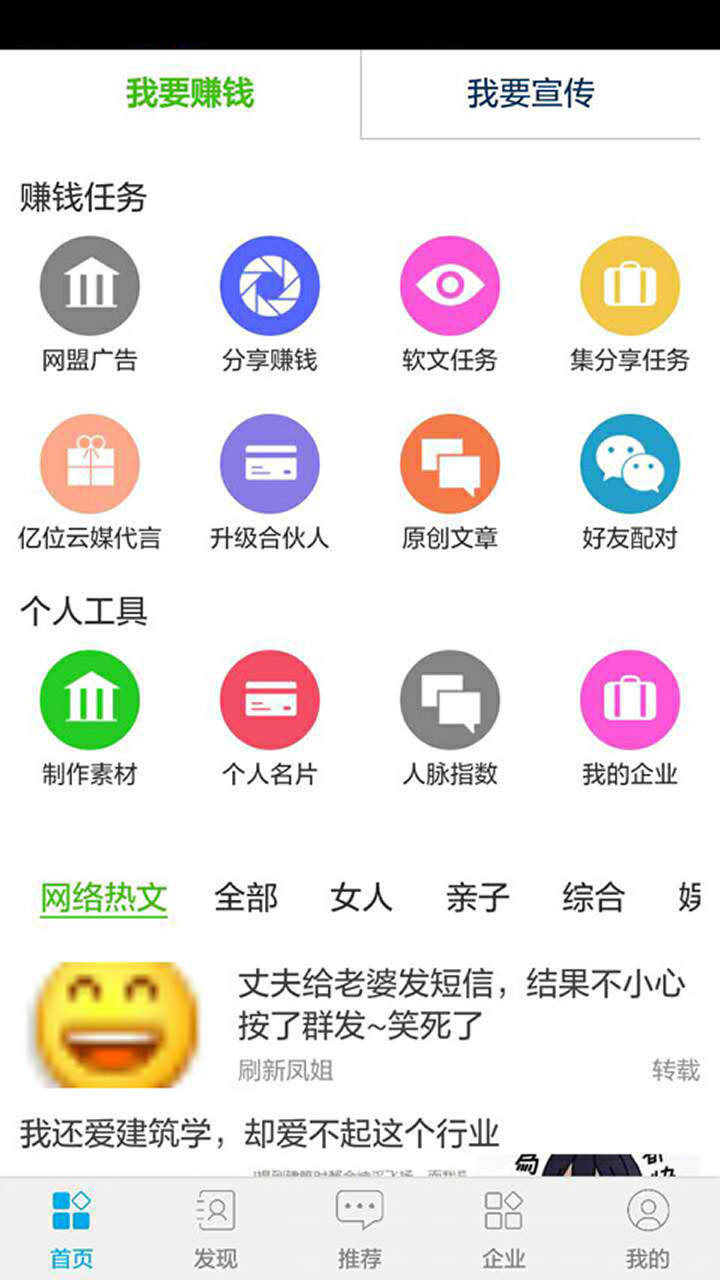The height and width of the screenshot is (1280, 720).
Task: Open the 网盟广告 (ad network) icon
Action: pyautogui.click(x=90, y=284)
